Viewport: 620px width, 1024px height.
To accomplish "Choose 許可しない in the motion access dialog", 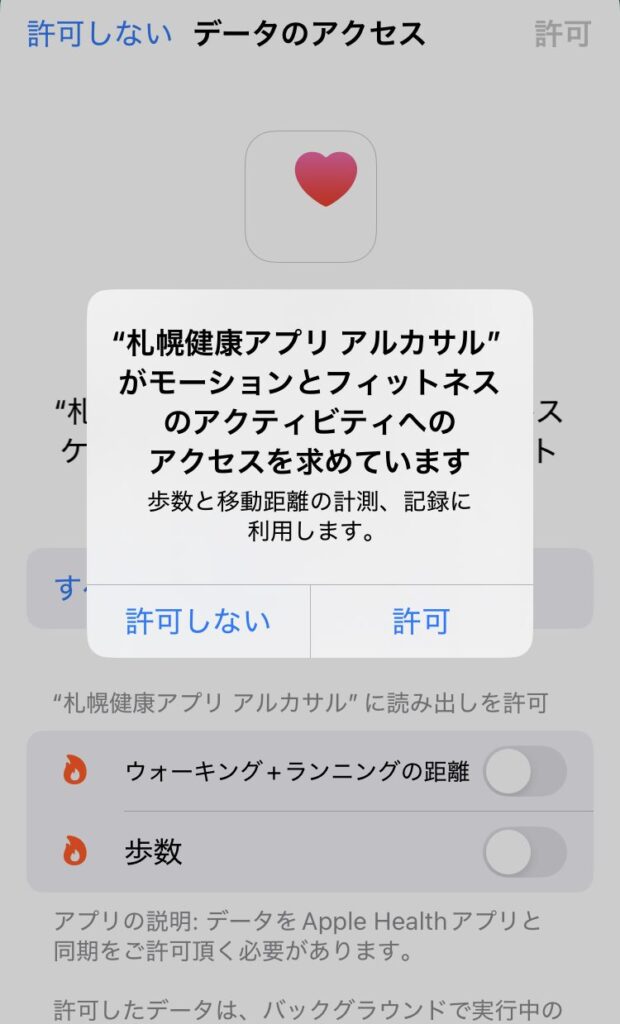I will [x=198, y=621].
